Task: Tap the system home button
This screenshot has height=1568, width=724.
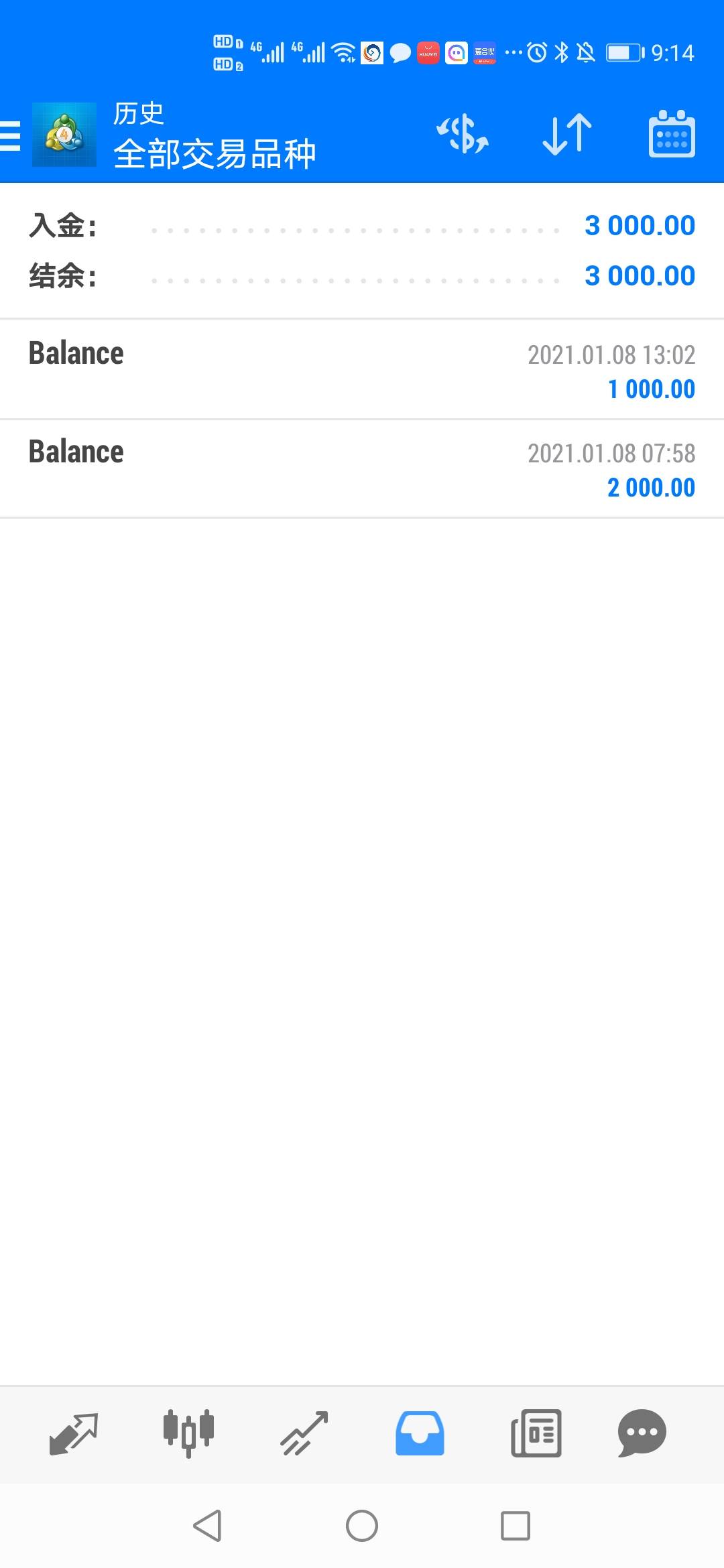Action: pos(362,1526)
